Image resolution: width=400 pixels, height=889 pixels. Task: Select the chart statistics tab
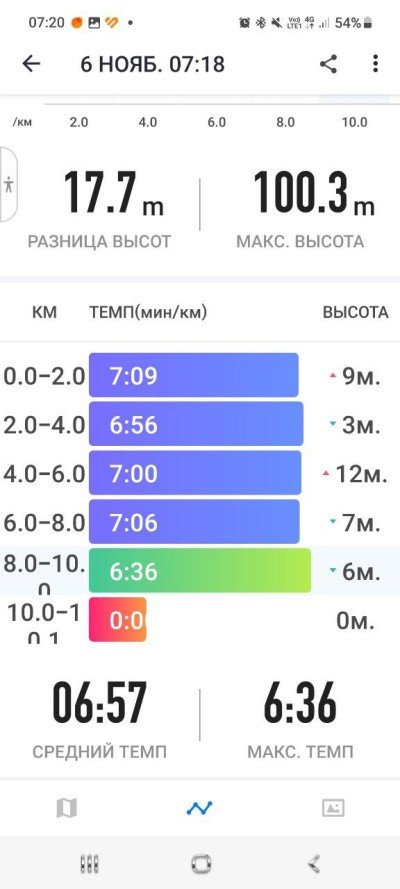tap(199, 807)
